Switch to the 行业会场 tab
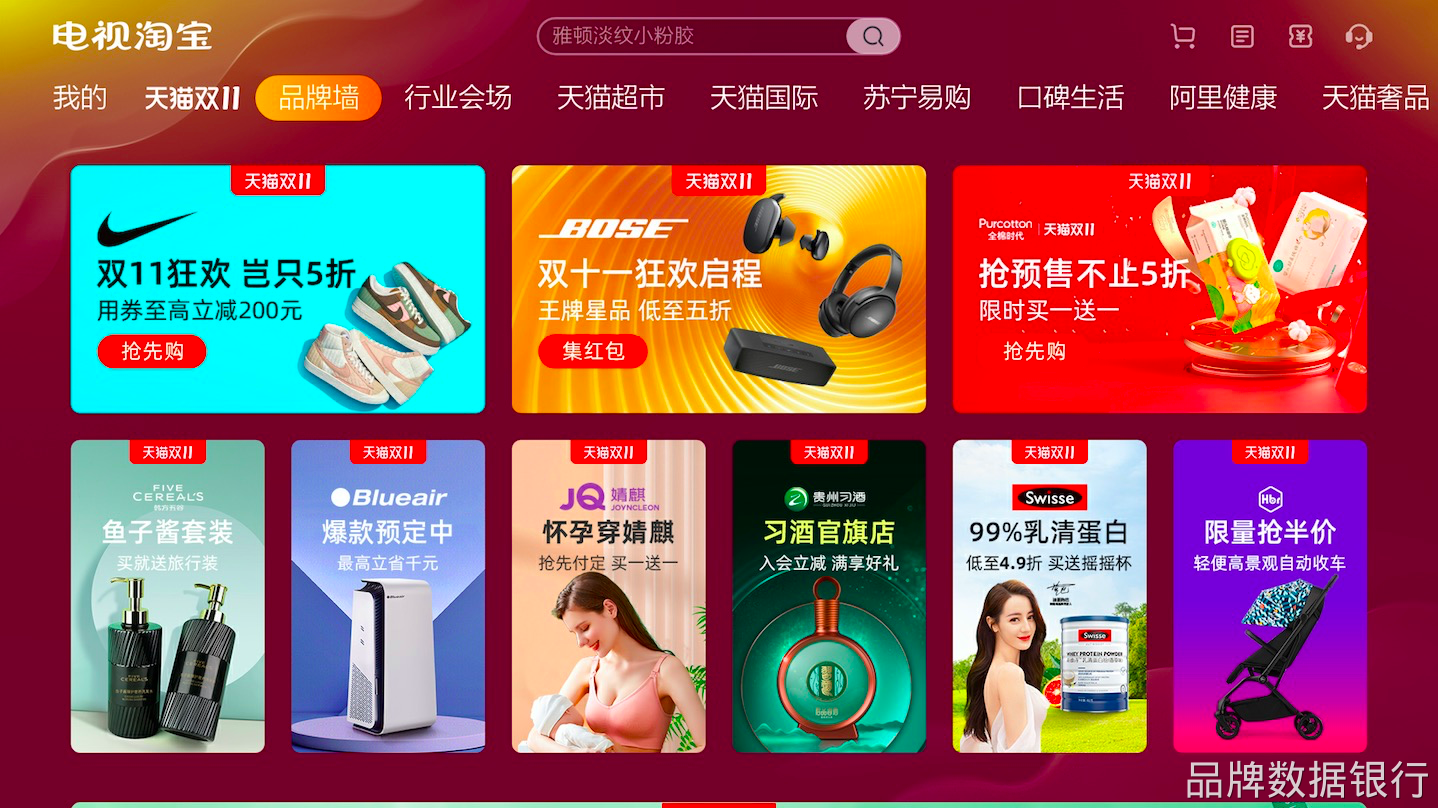Image resolution: width=1438 pixels, height=808 pixels. click(458, 98)
